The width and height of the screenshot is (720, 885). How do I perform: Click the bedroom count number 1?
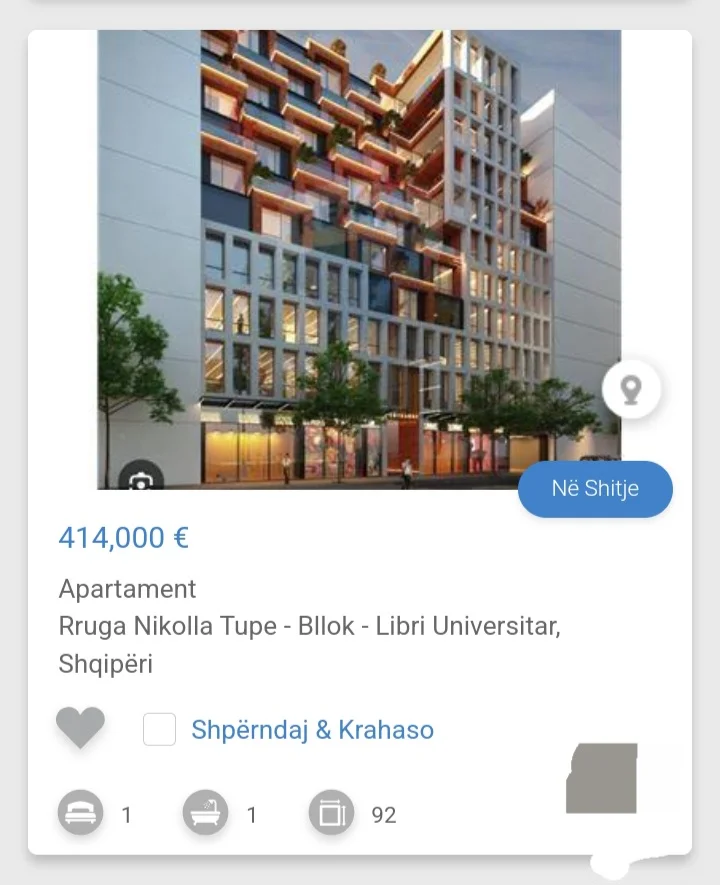127,815
